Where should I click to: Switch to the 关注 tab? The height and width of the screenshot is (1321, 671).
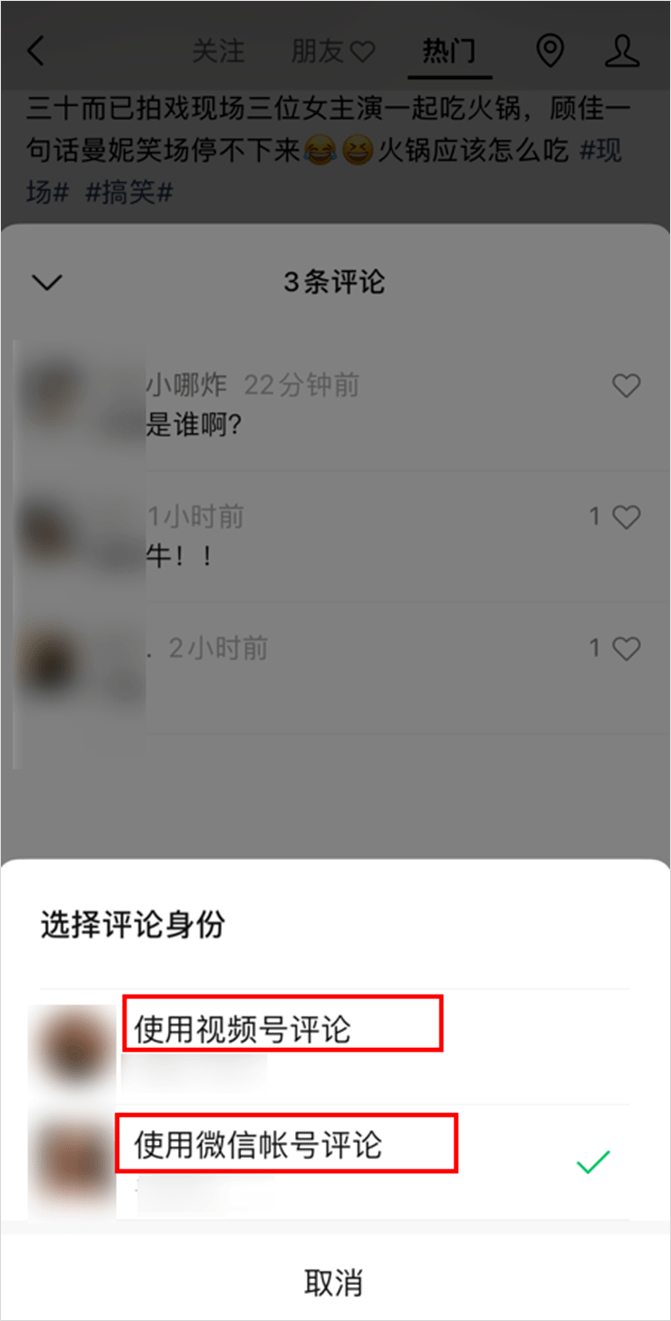[218, 51]
